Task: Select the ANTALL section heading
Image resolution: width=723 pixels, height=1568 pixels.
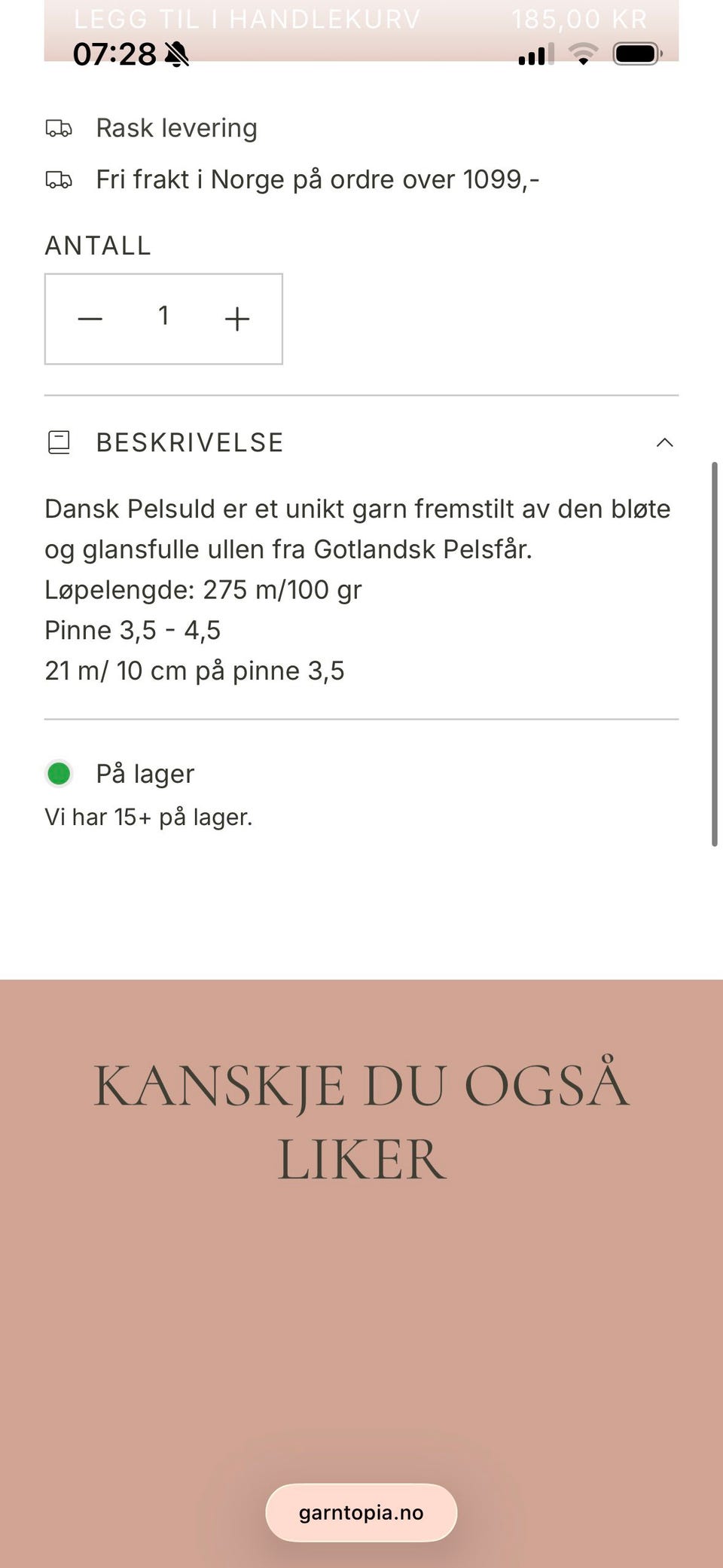Action: click(98, 245)
